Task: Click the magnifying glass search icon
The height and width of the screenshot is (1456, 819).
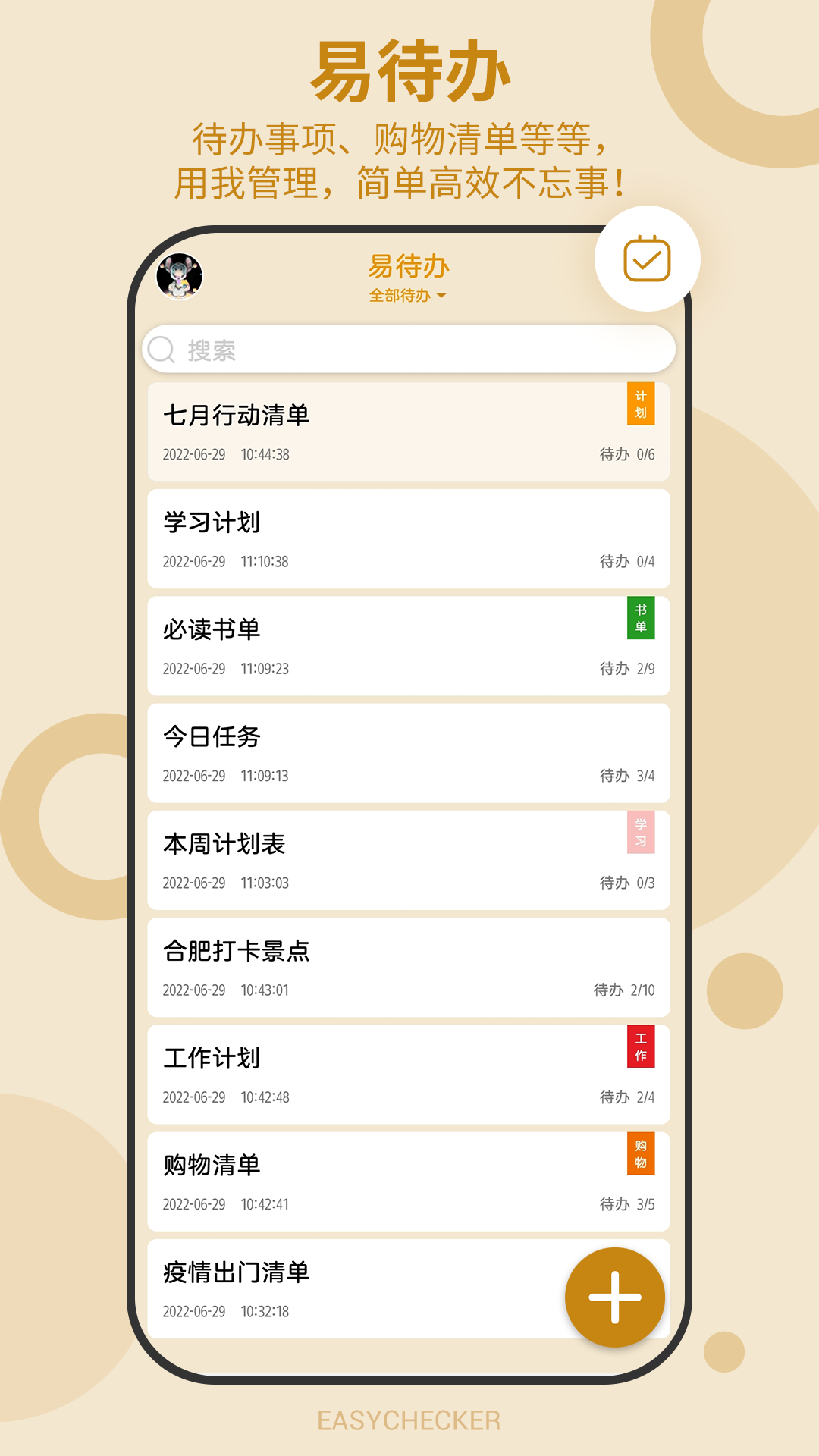Action: 162,350
